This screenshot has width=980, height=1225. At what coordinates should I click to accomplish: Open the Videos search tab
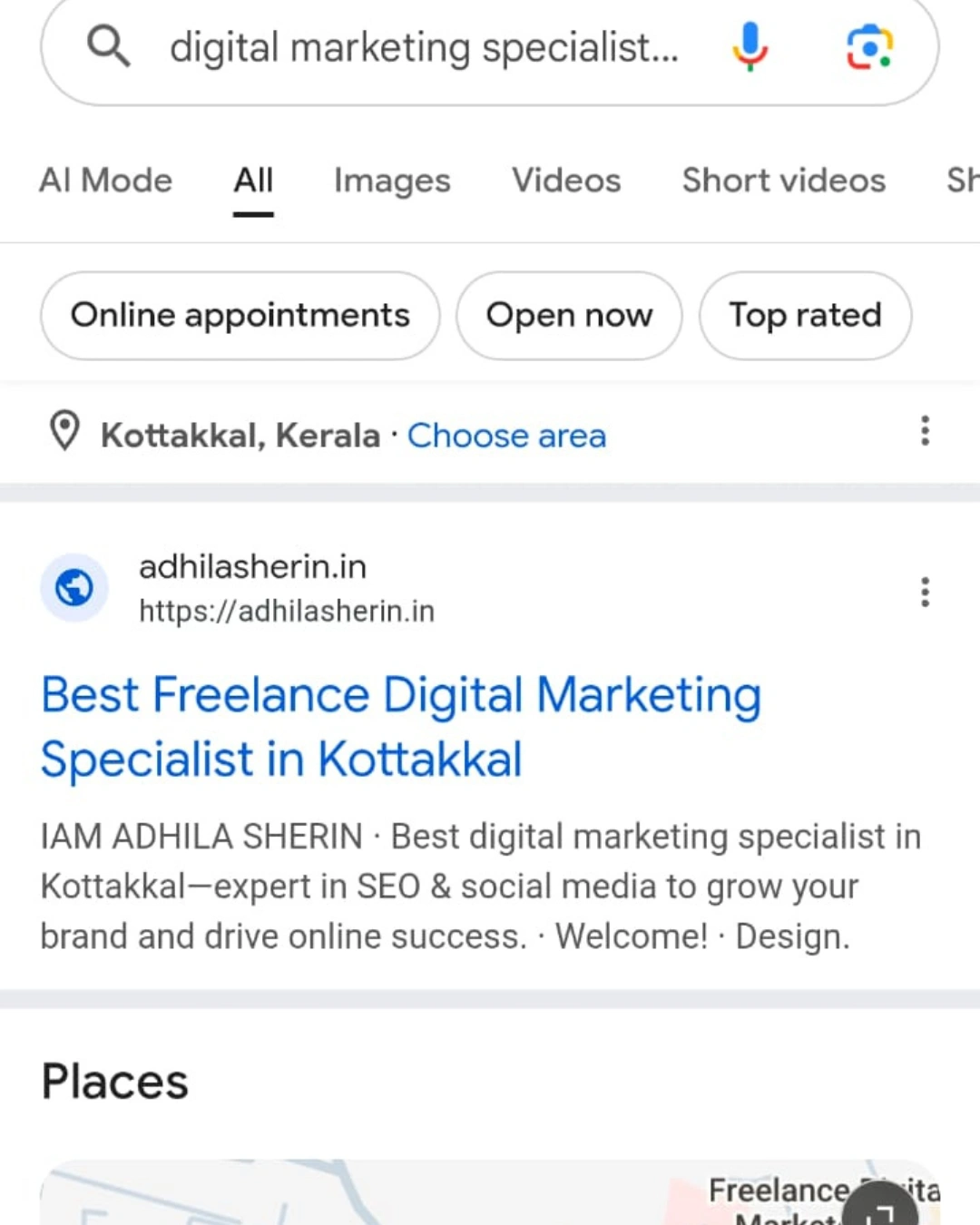point(566,181)
